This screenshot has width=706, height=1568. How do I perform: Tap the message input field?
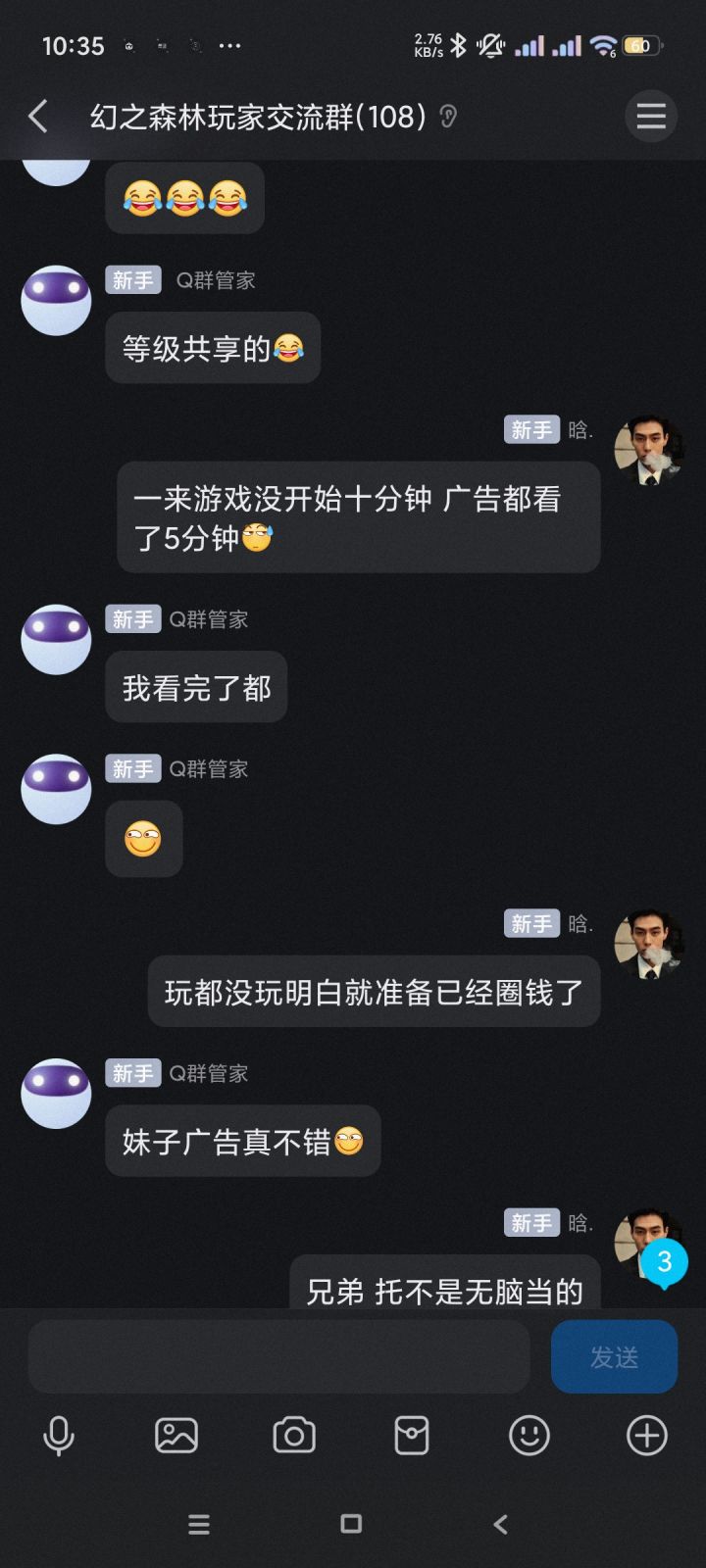pos(279,1357)
